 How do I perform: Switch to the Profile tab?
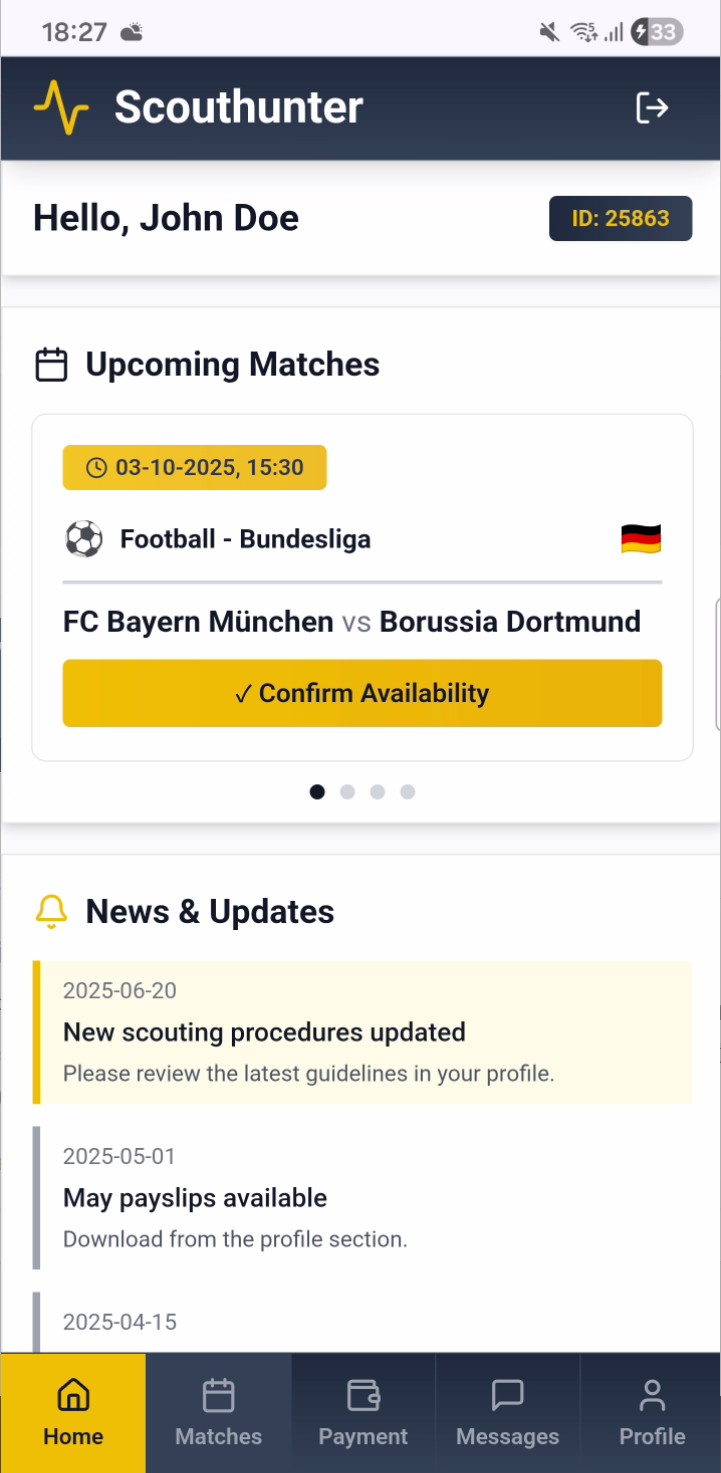pos(652,1413)
